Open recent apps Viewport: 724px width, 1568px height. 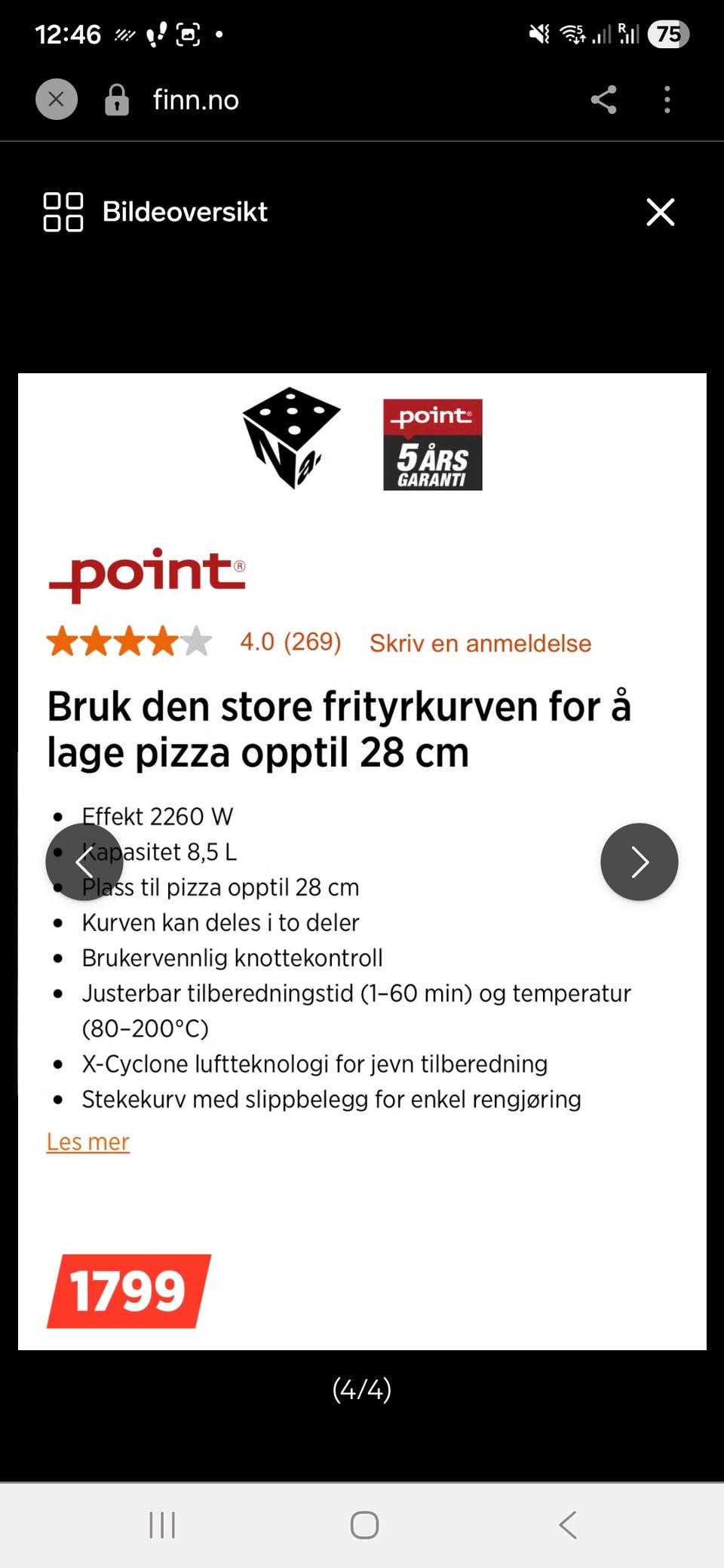click(162, 1524)
